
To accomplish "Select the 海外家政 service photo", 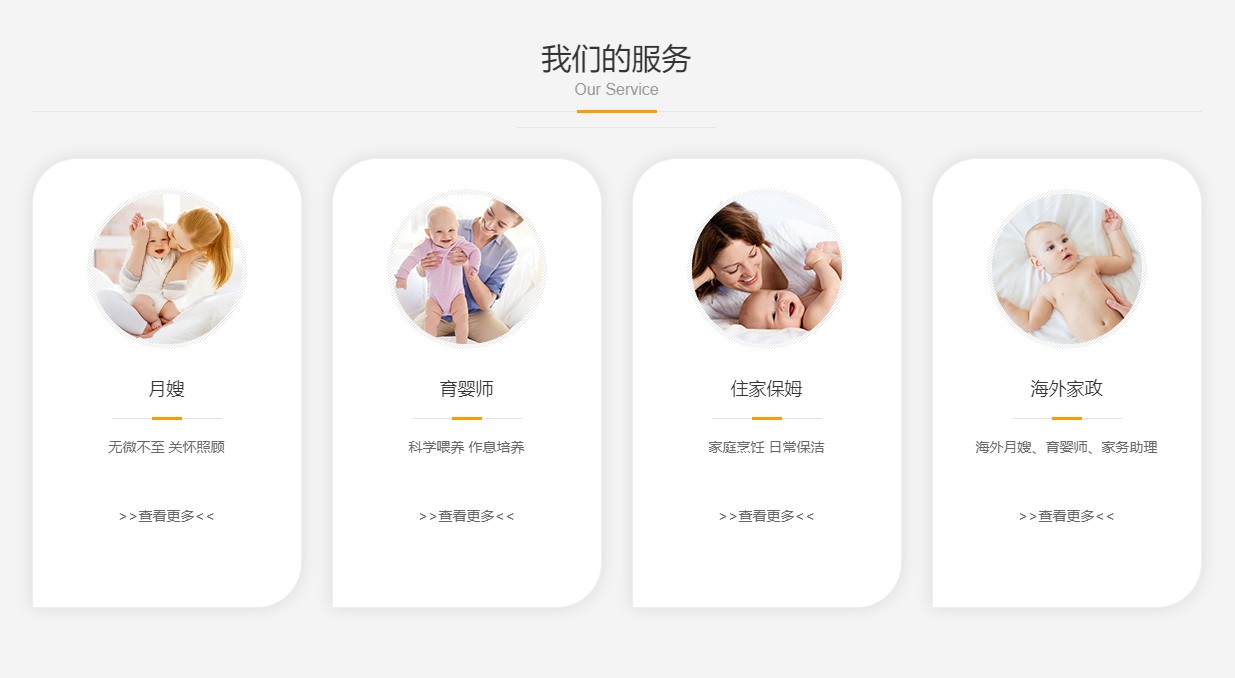I will (1067, 269).
